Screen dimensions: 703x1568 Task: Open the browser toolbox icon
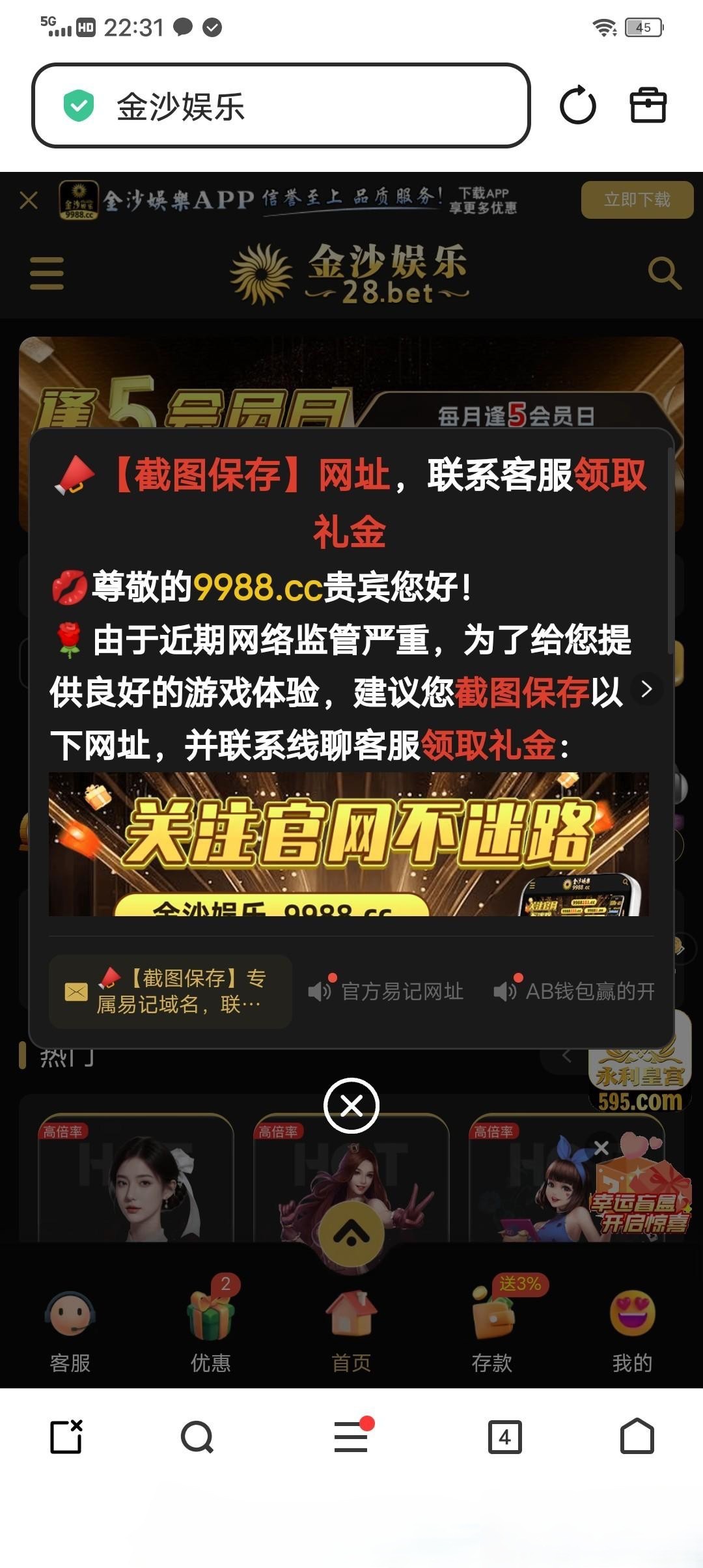[648, 105]
